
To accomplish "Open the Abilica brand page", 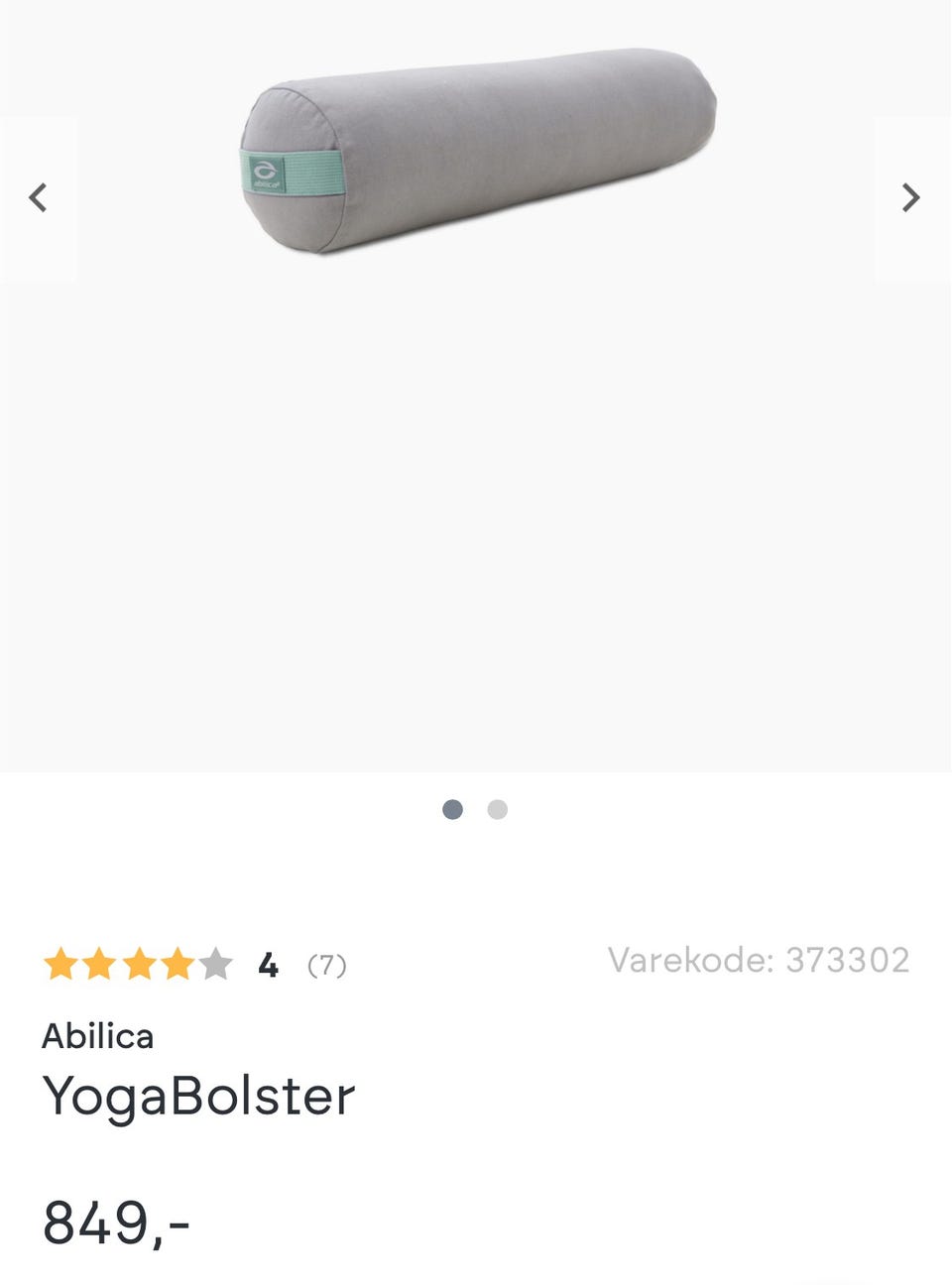I will pos(98,1035).
